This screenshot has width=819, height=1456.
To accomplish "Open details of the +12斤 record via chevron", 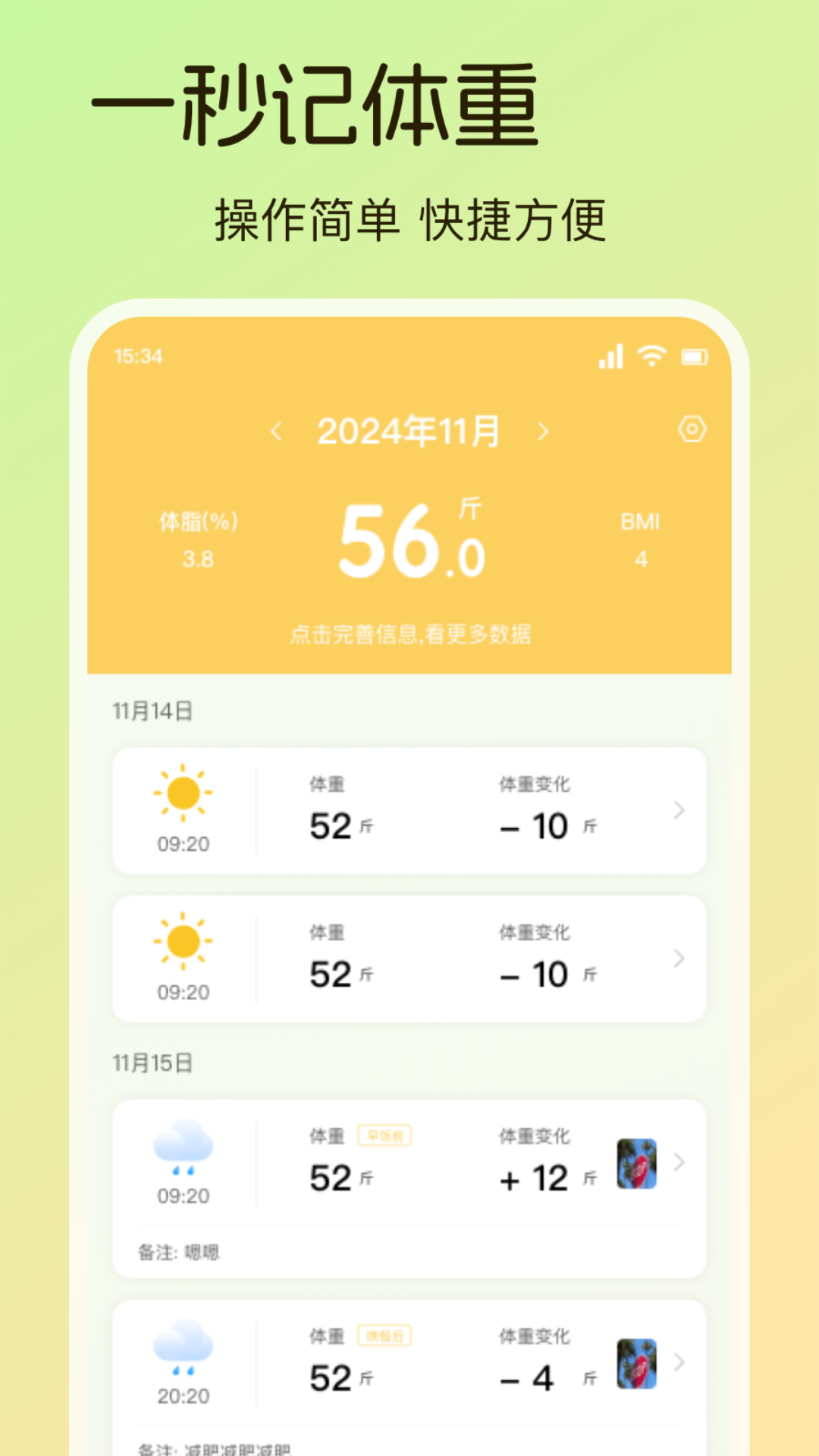I will (x=679, y=1163).
